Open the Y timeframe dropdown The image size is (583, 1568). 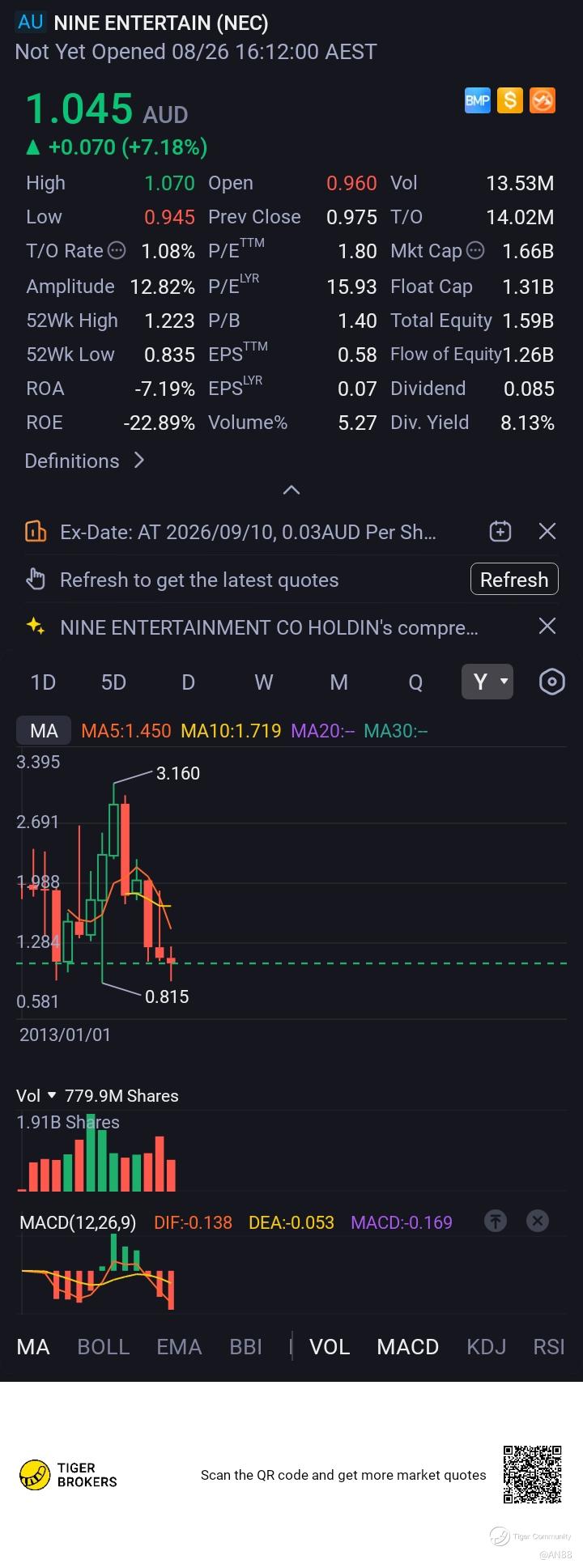487,682
